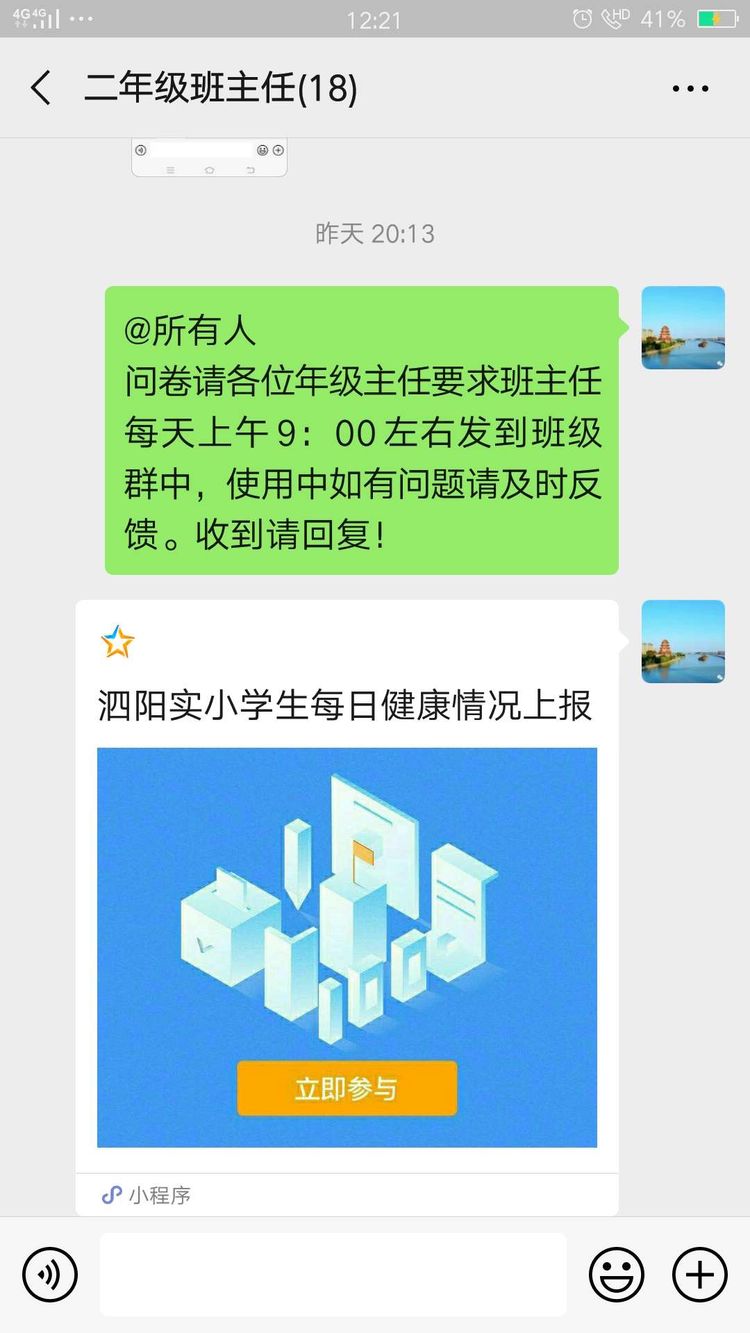The width and height of the screenshot is (750, 1333).
Task: Open the emoji picker
Action: pyautogui.click(x=617, y=1275)
